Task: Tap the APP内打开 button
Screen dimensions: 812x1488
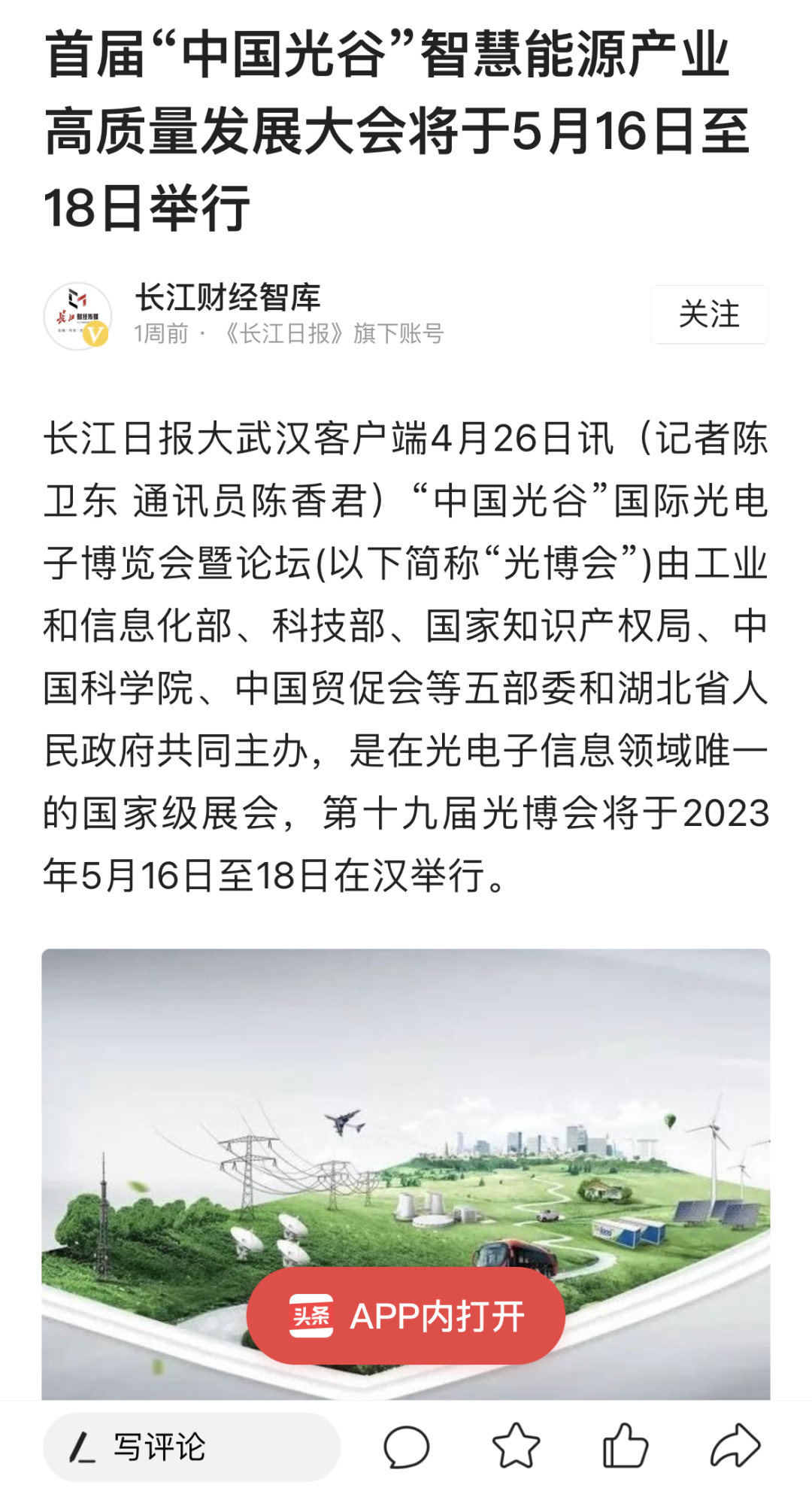Action: 406,1316
